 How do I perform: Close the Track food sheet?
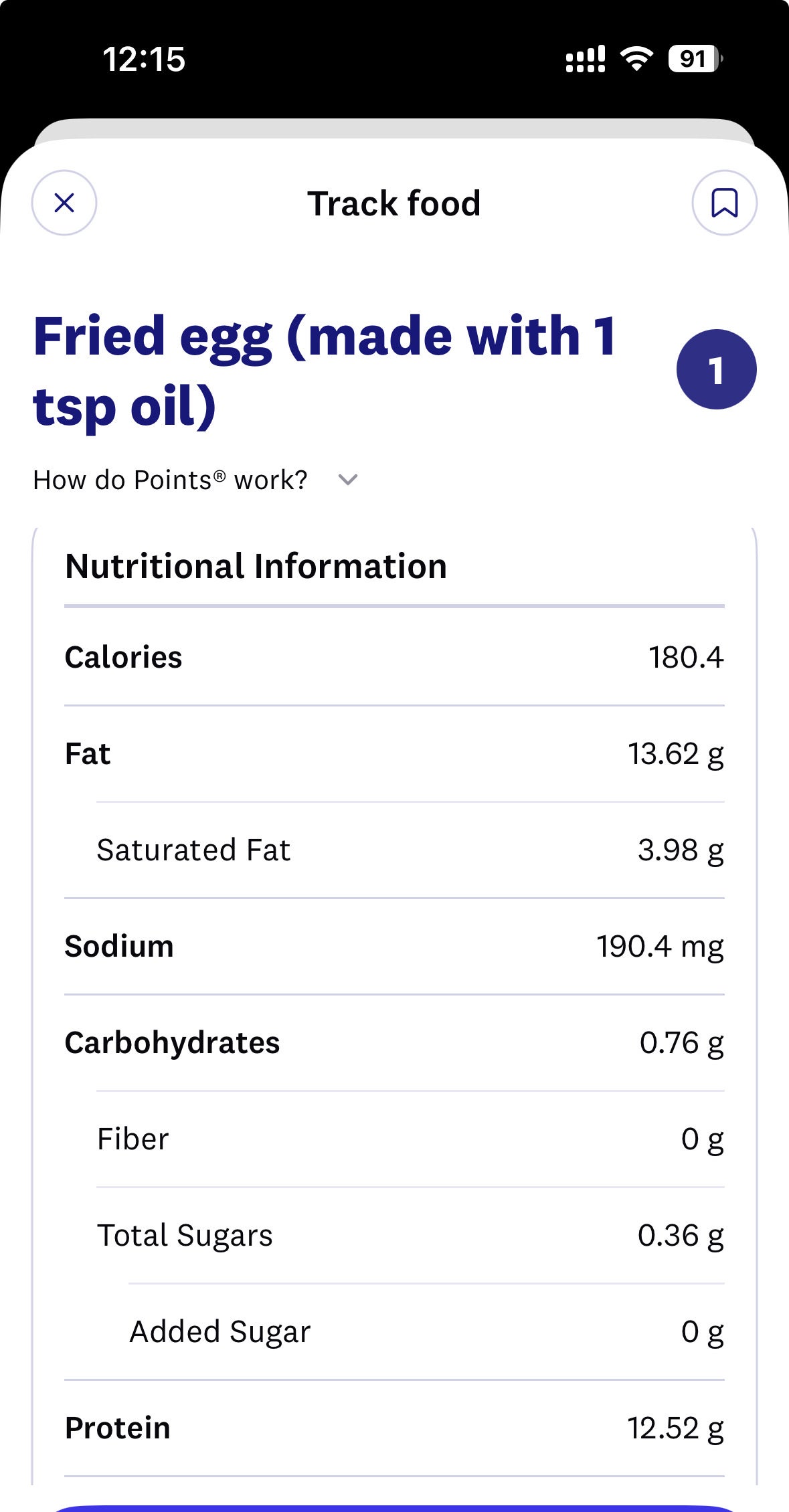(x=64, y=203)
